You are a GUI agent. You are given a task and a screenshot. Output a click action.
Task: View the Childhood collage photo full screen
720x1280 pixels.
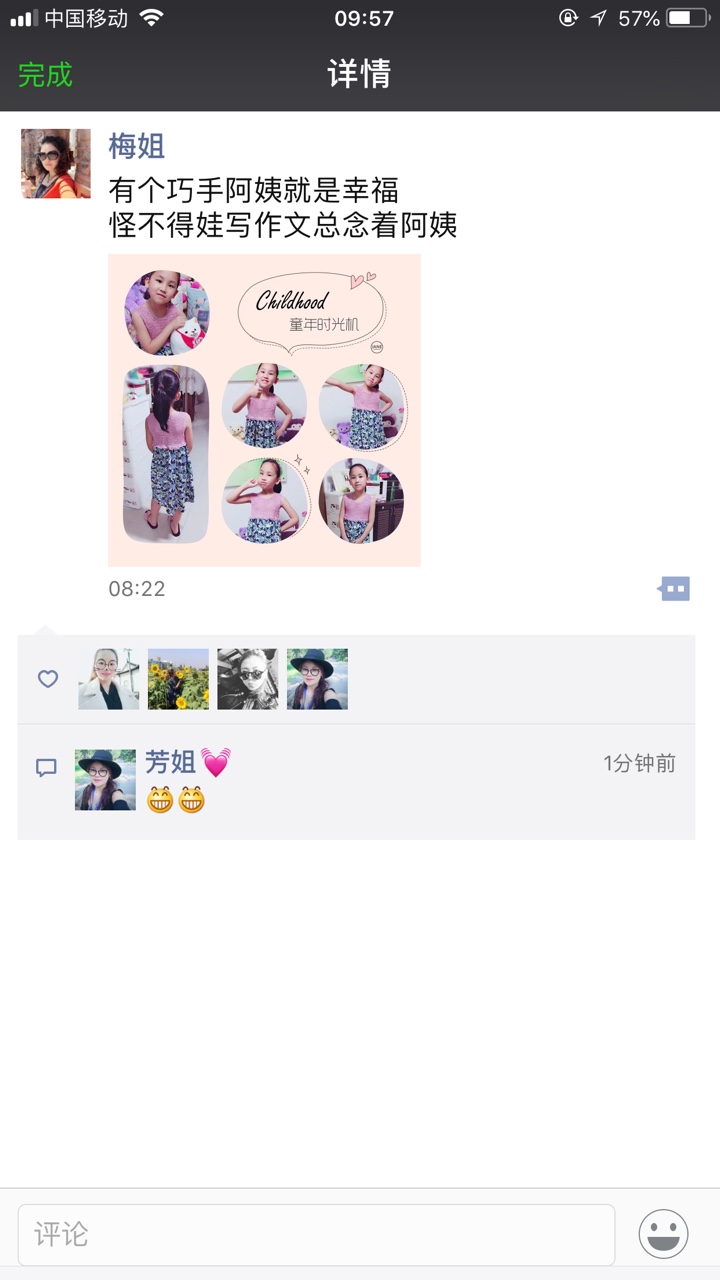264,410
